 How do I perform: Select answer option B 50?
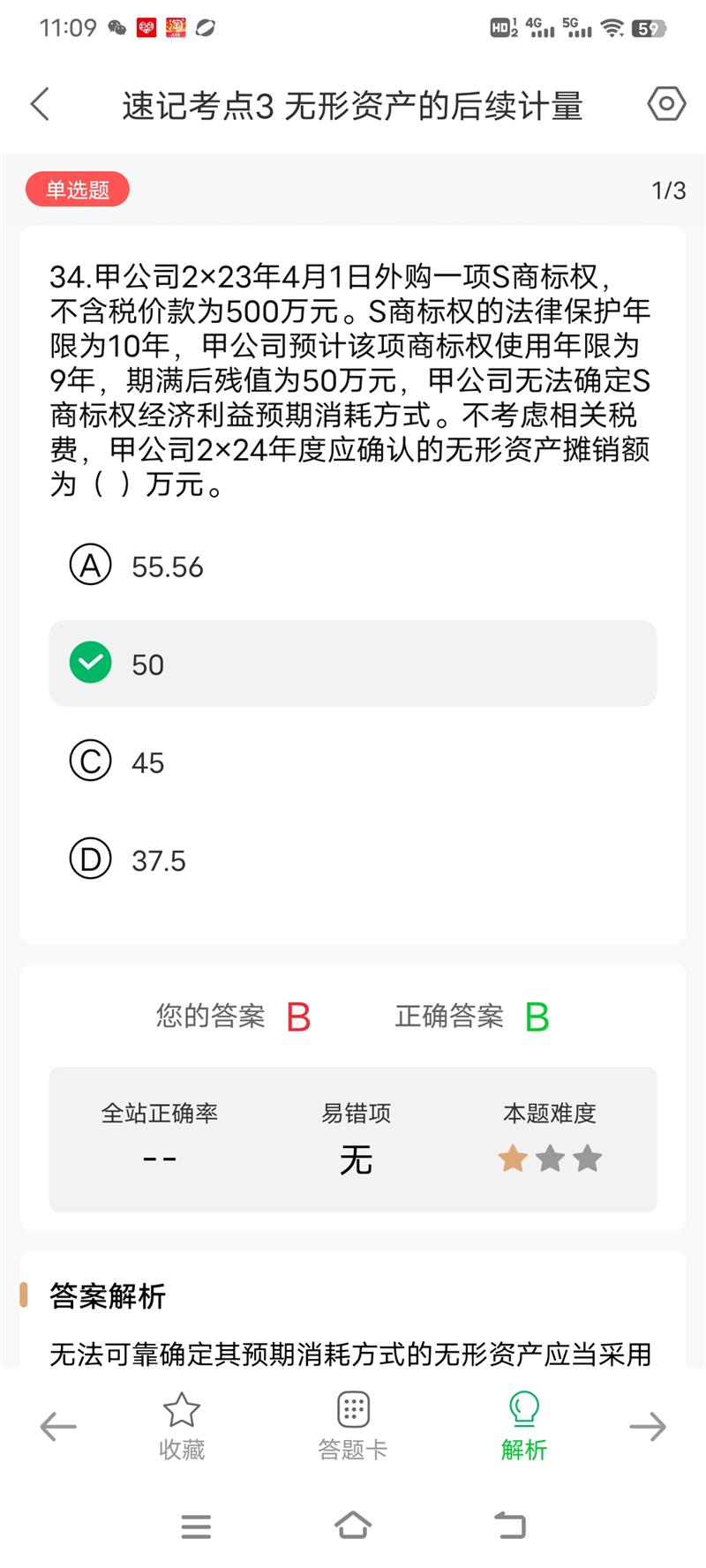click(353, 664)
